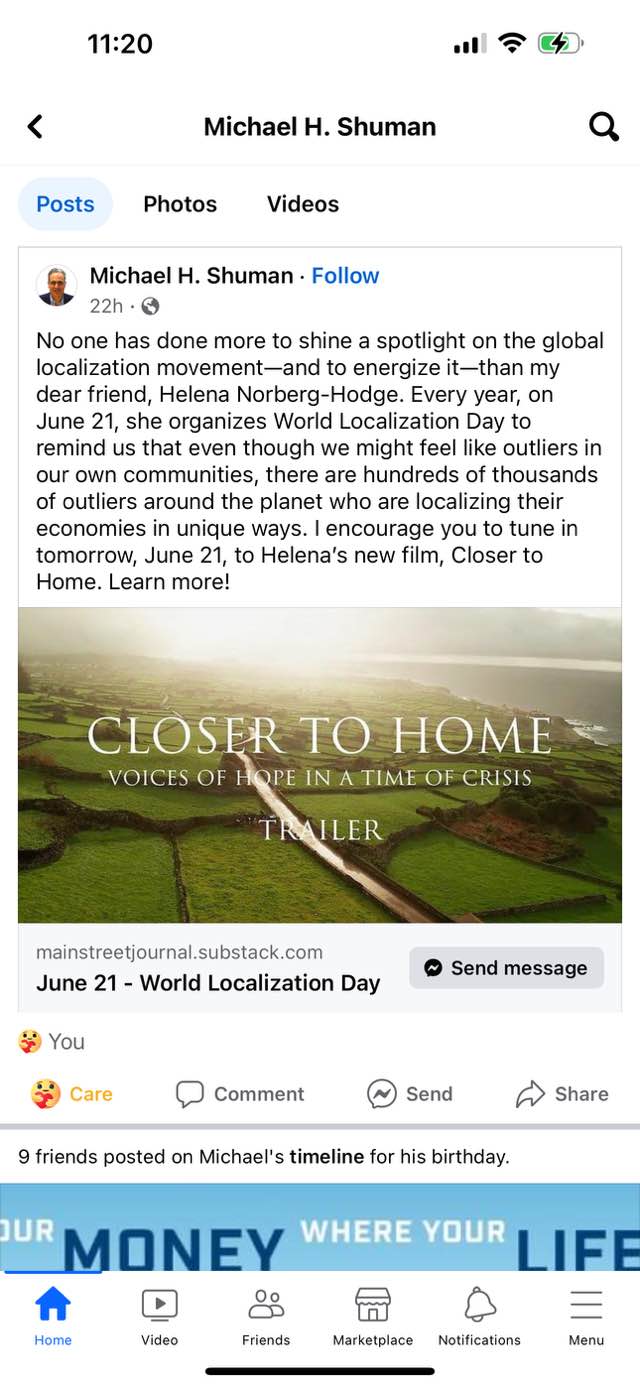The width and height of the screenshot is (640, 1387).
Task: Open search on Michael's profile
Action: pos(604,126)
